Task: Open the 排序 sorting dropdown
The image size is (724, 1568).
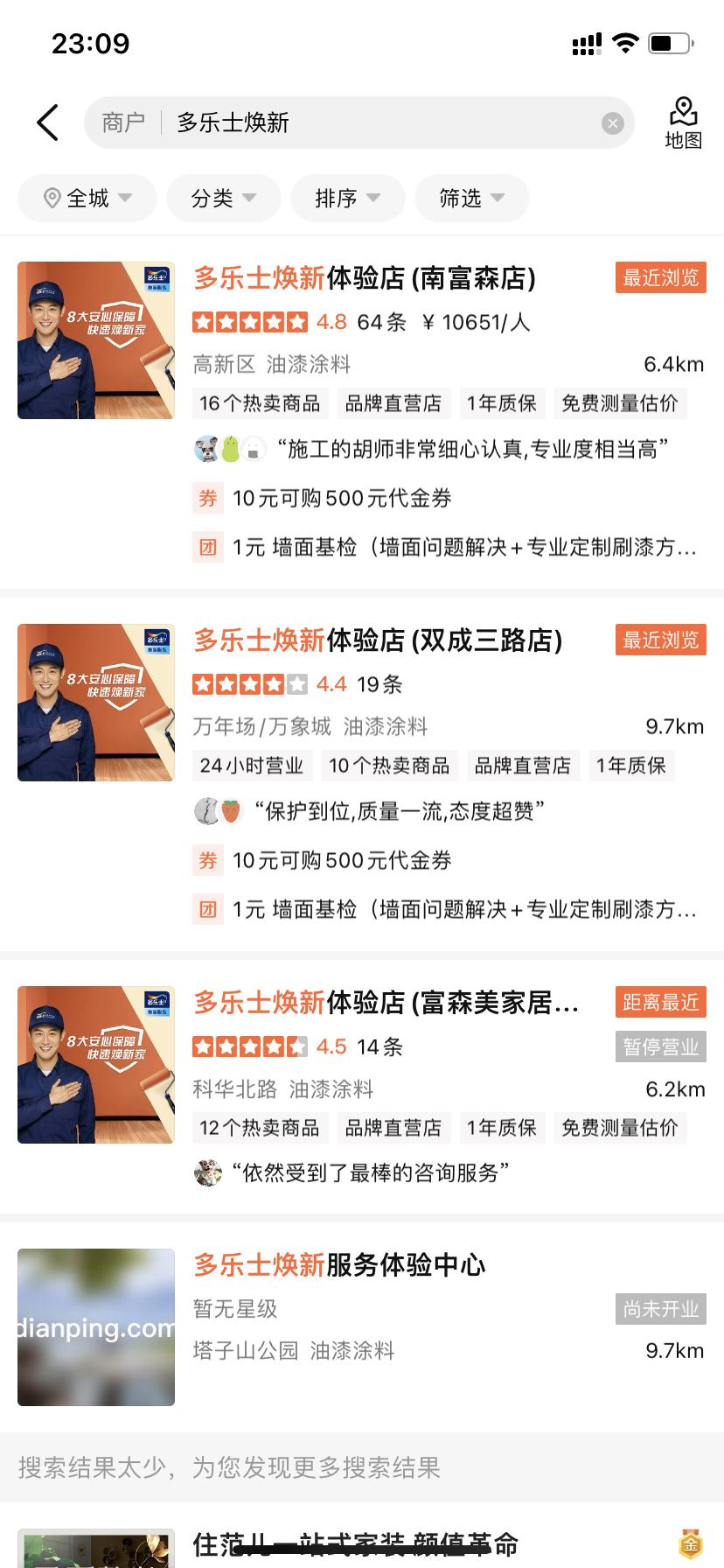Action: click(x=347, y=198)
